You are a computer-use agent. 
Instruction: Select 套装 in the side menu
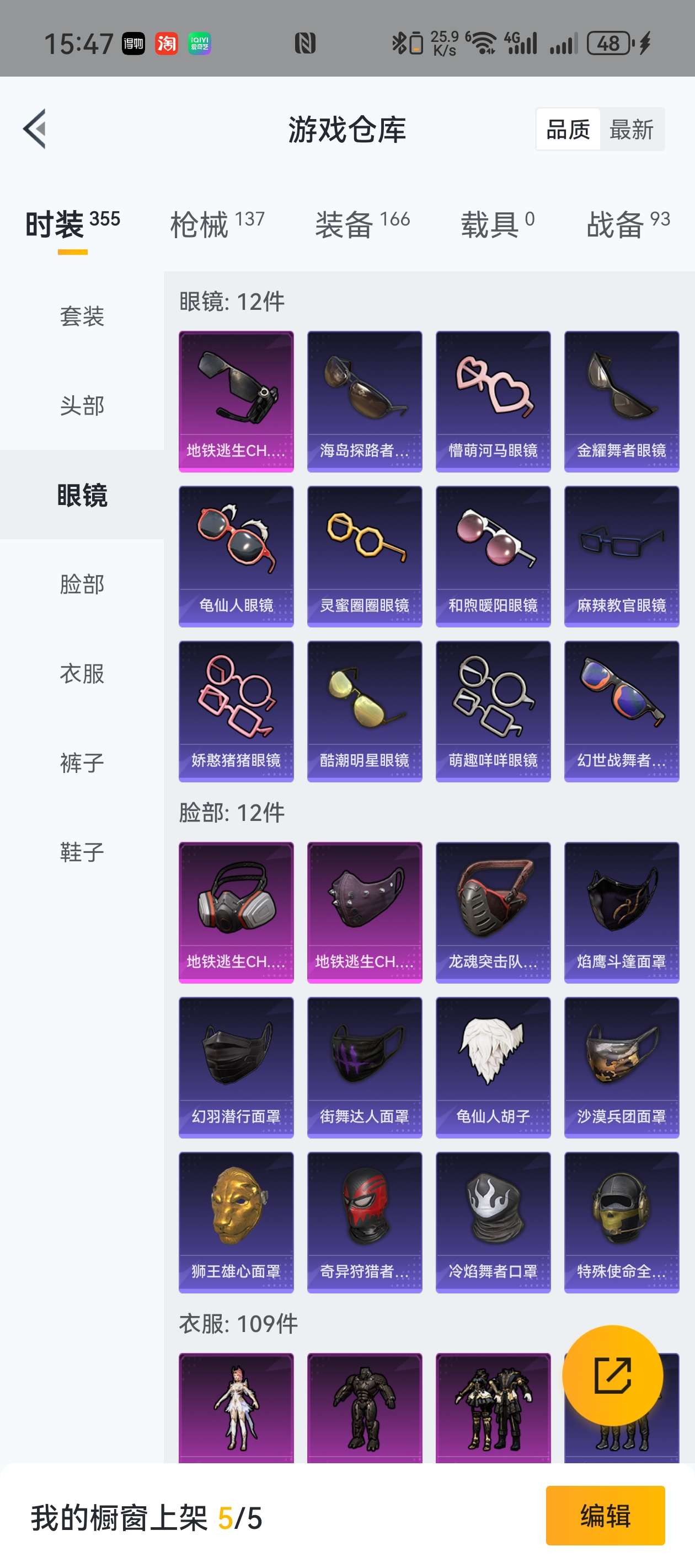point(82,316)
